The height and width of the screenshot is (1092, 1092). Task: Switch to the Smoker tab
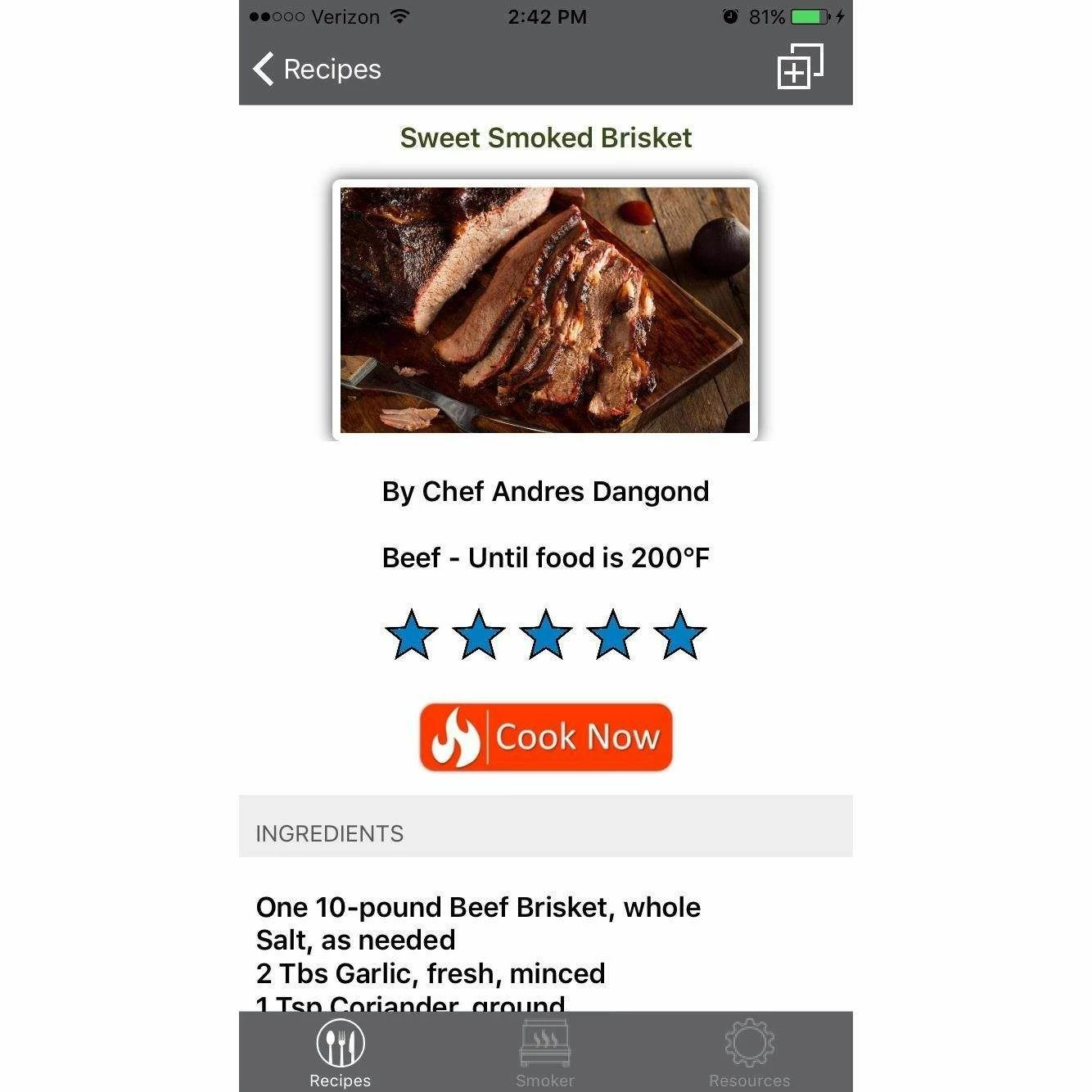[x=545, y=1053]
